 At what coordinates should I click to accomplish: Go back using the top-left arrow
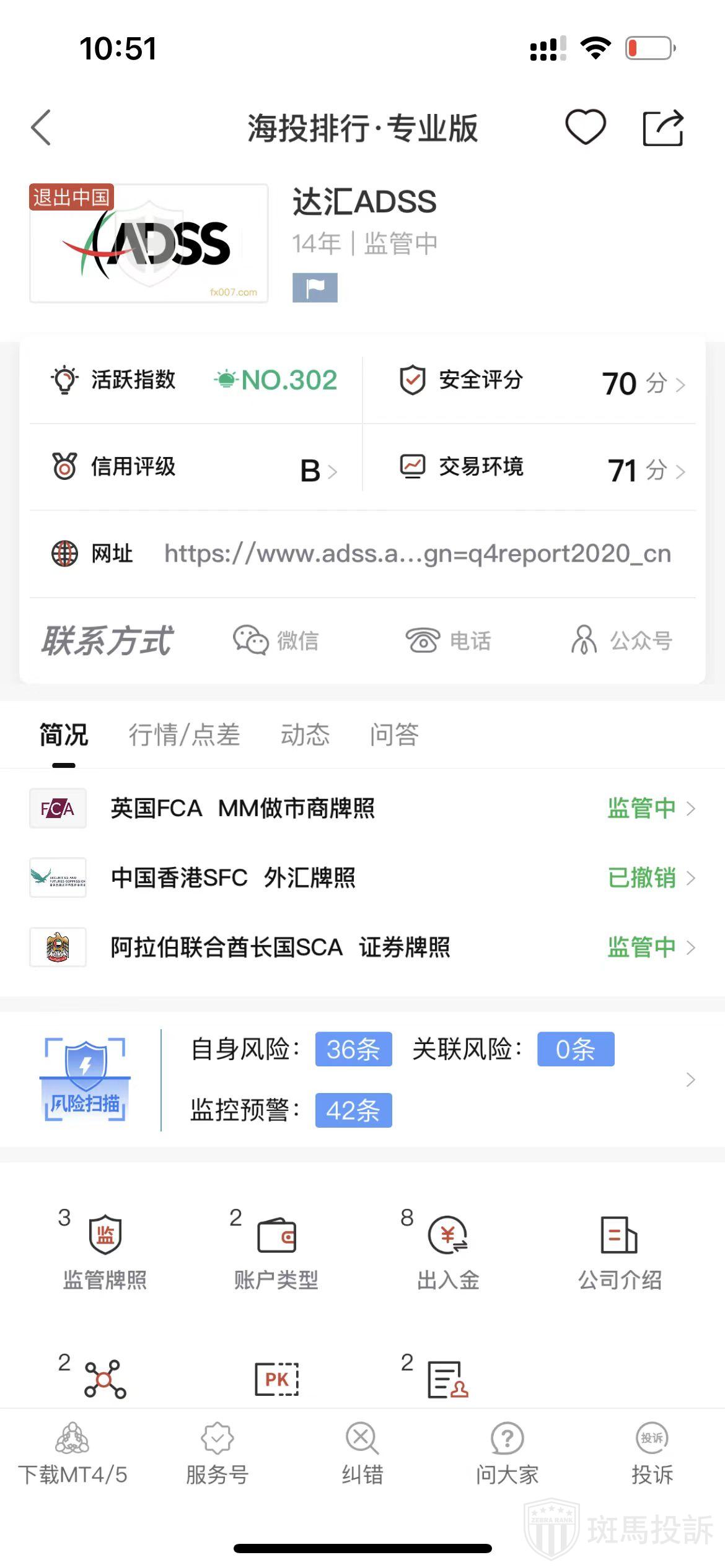(x=41, y=128)
